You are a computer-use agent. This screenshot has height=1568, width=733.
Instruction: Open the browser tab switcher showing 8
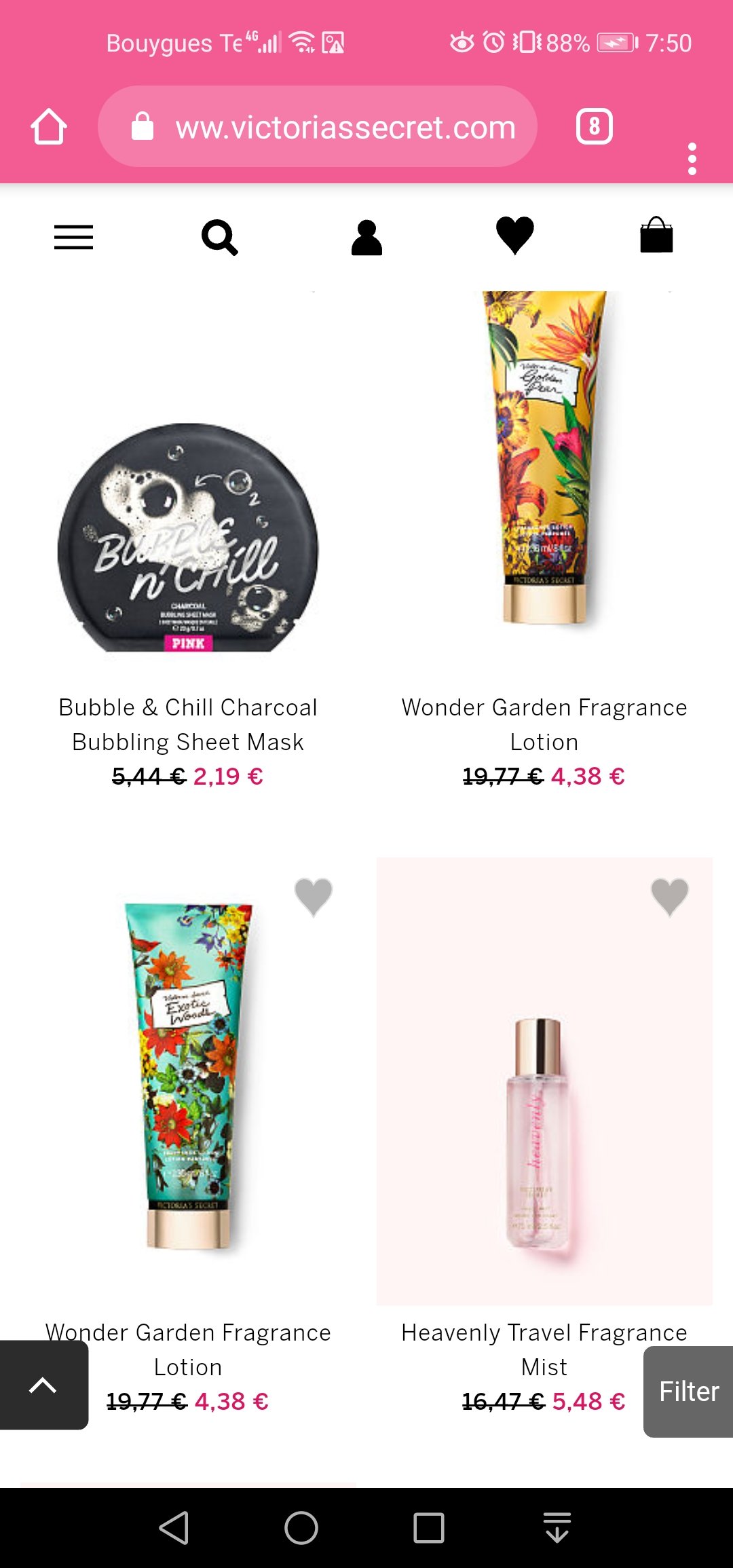[x=594, y=126]
